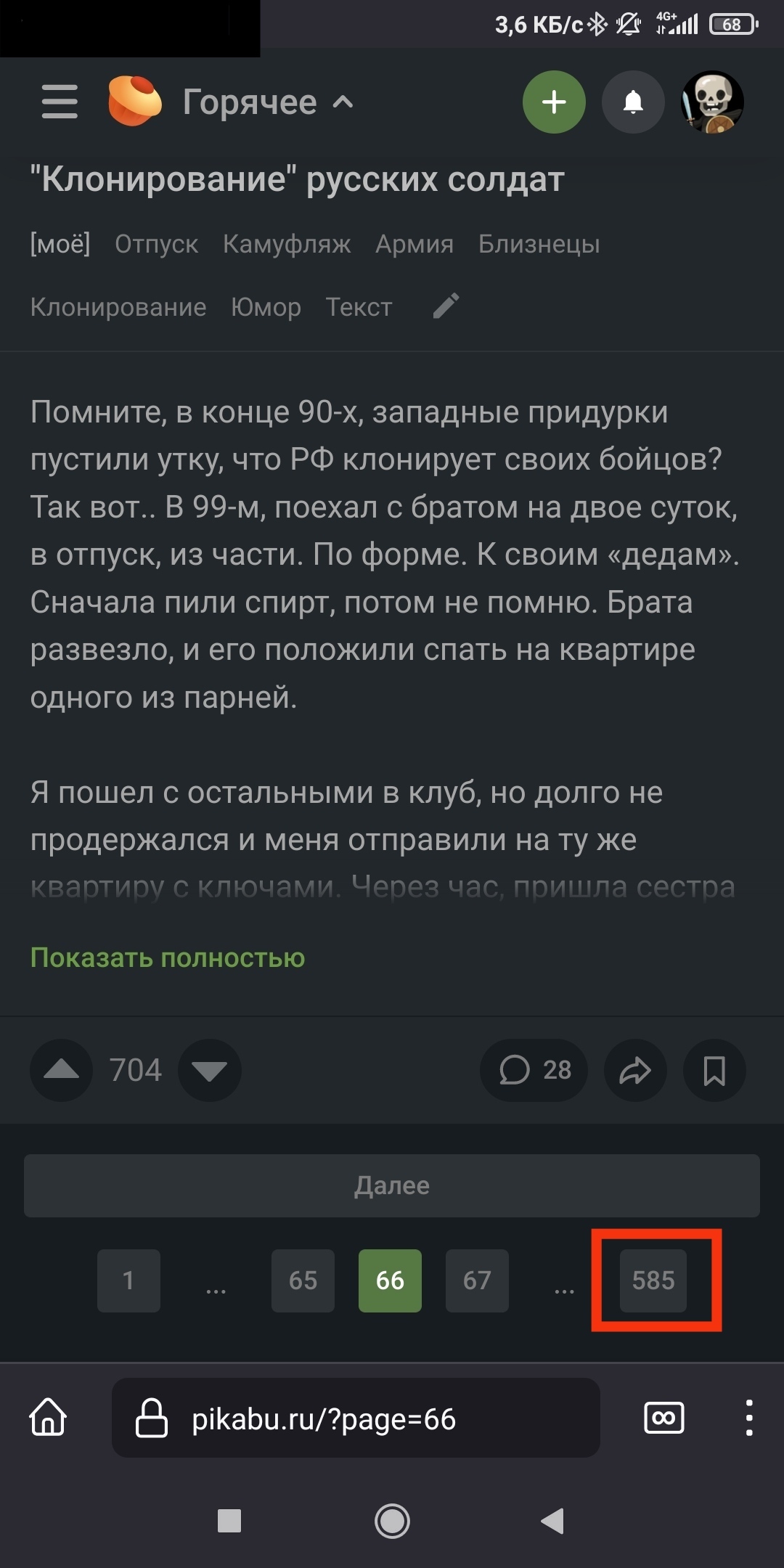This screenshot has height=1568, width=784.
Task: Open the notifications bell
Action: [633, 102]
